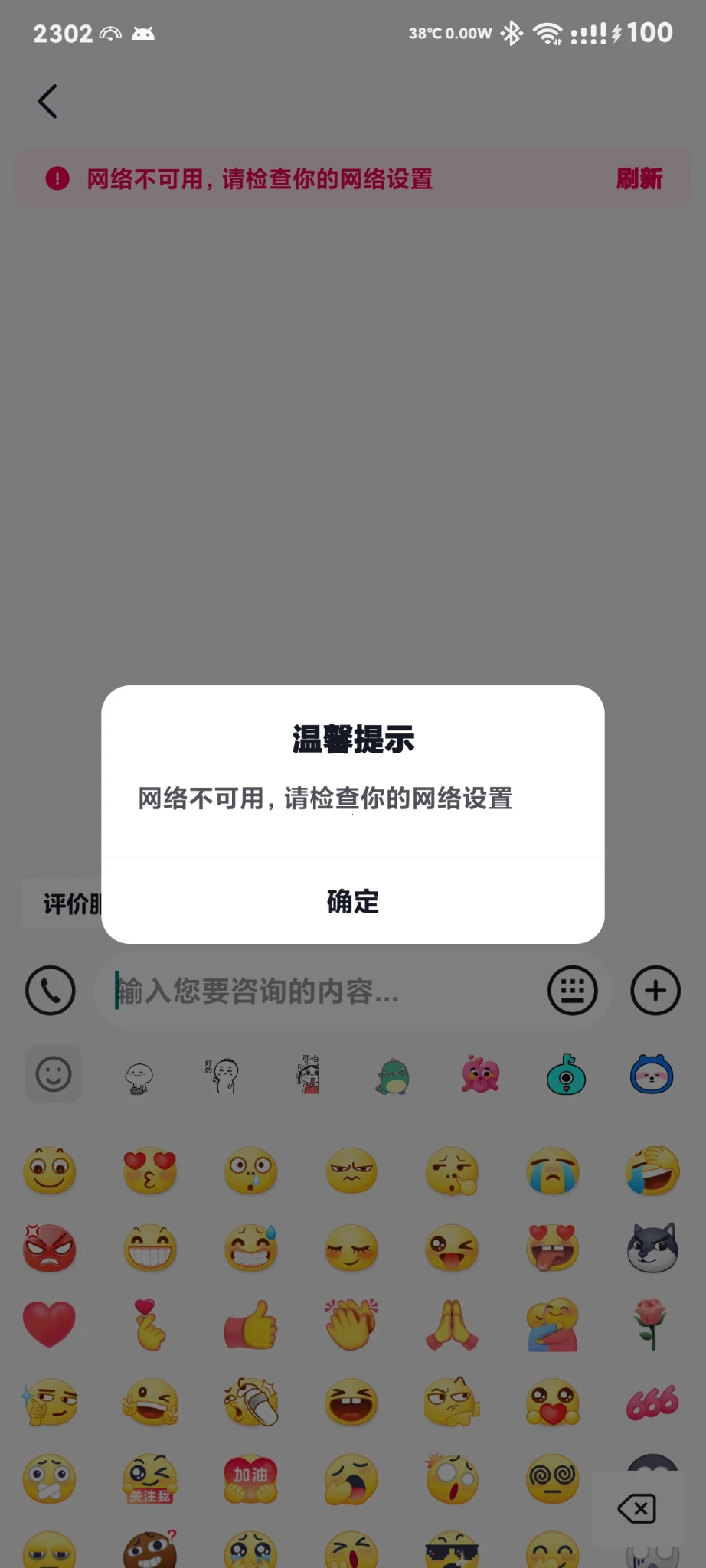Select the default smiley emoji tab
This screenshot has height=1568, width=706.
[54, 1074]
